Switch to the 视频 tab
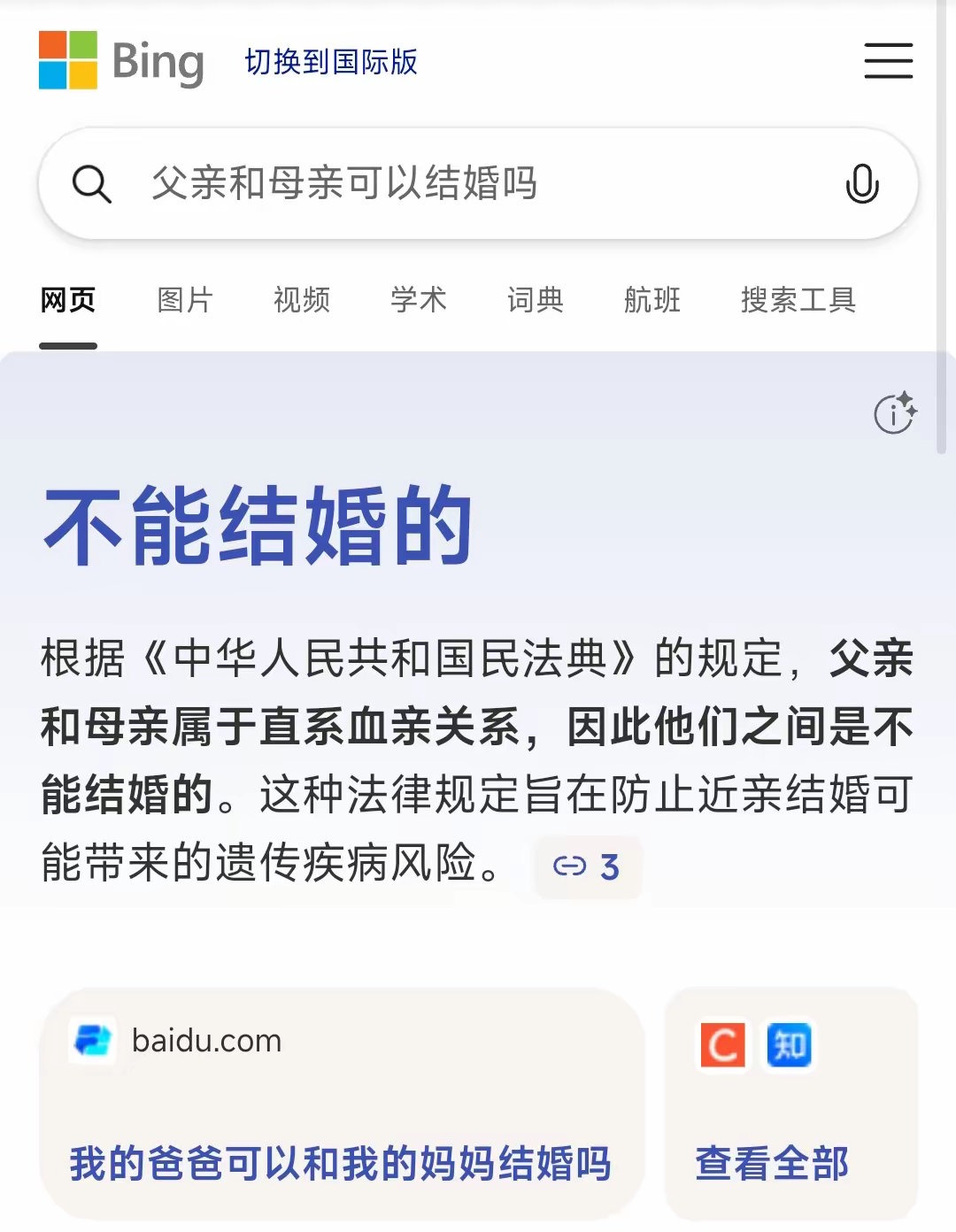Screen dimensions: 956x1232 click(302, 300)
